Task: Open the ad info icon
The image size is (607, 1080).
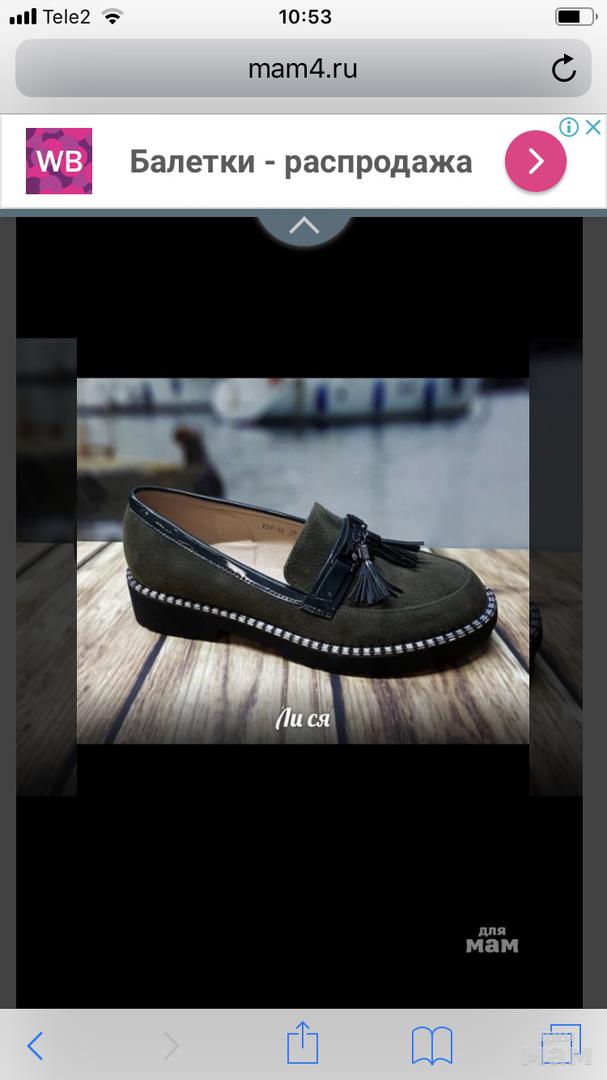Action: pyautogui.click(x=569, y=127)
